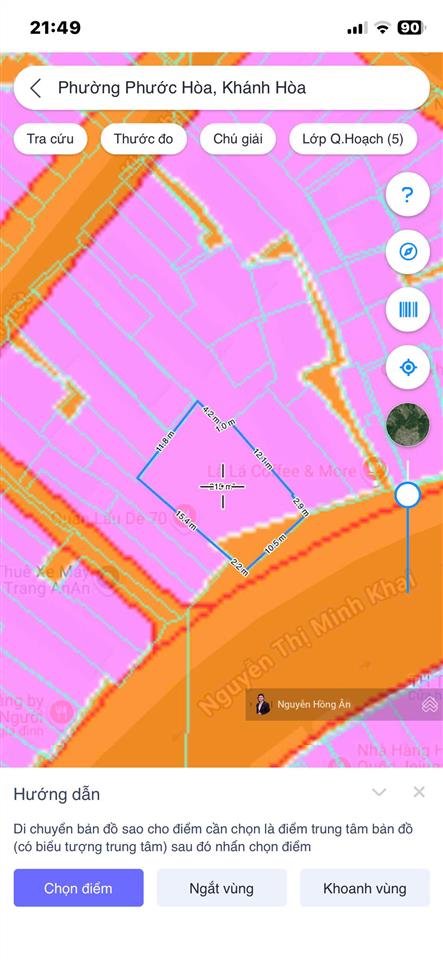Tap the Chọn điểm button

click(x=78, y=888)
